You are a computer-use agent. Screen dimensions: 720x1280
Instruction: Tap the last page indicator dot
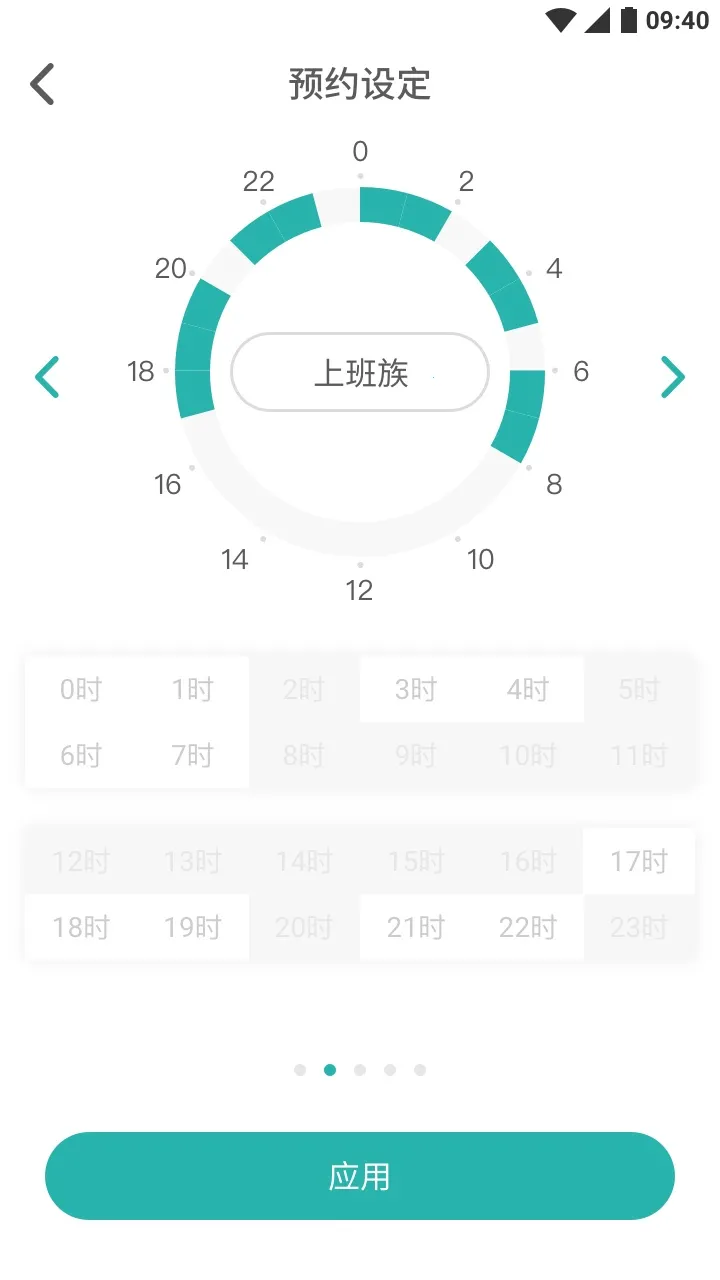click(420, 1069)
